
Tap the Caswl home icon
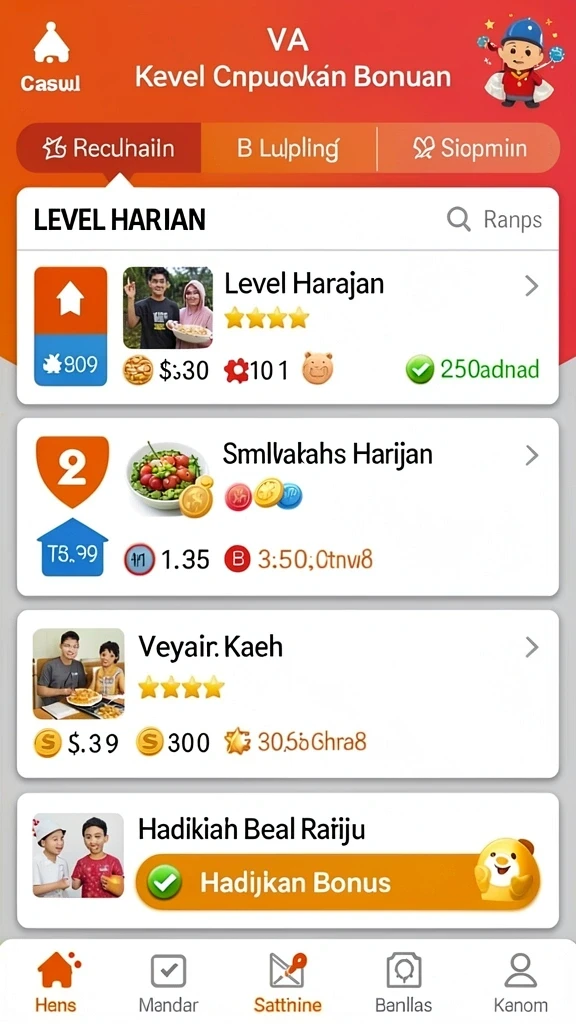point(51,57)
